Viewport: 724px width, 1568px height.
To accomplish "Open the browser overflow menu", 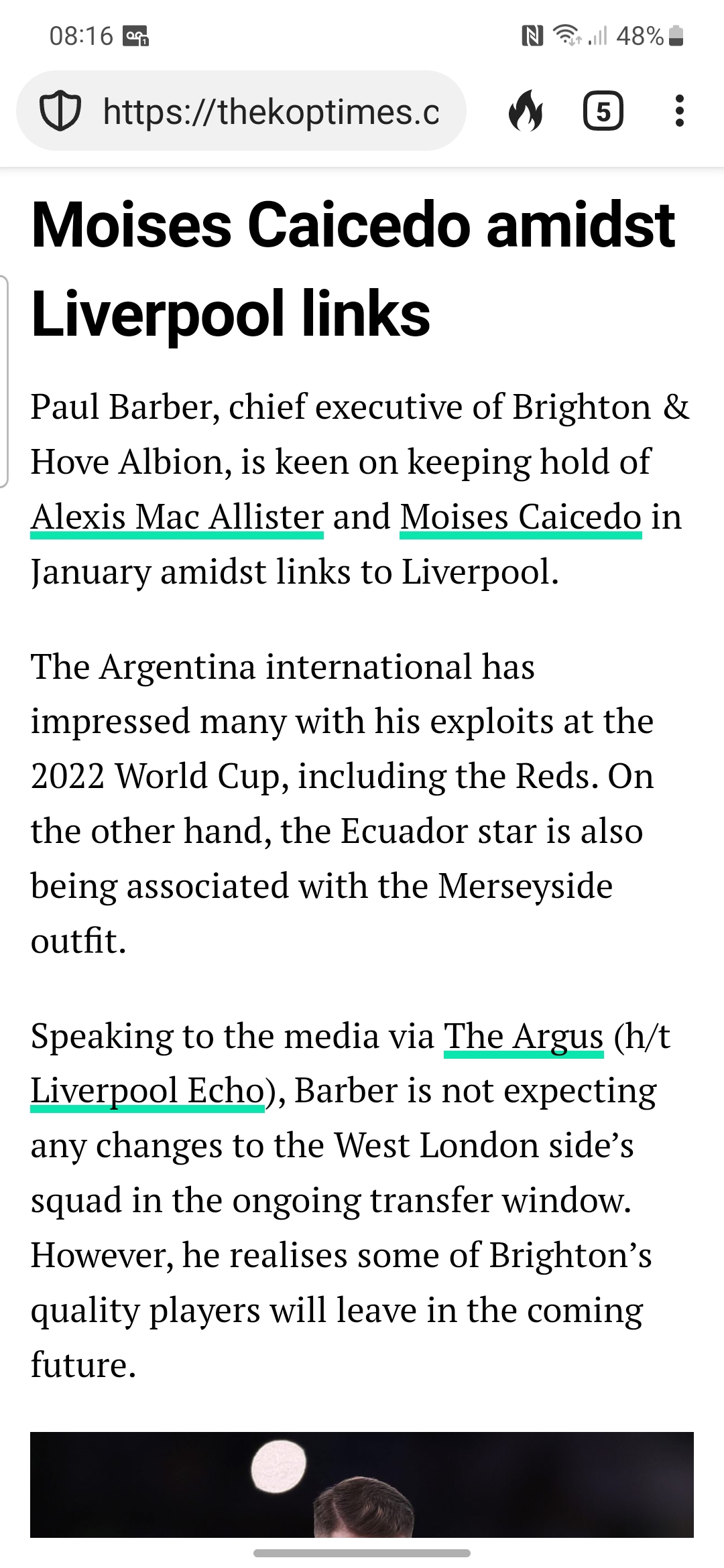I will [679, 111].
